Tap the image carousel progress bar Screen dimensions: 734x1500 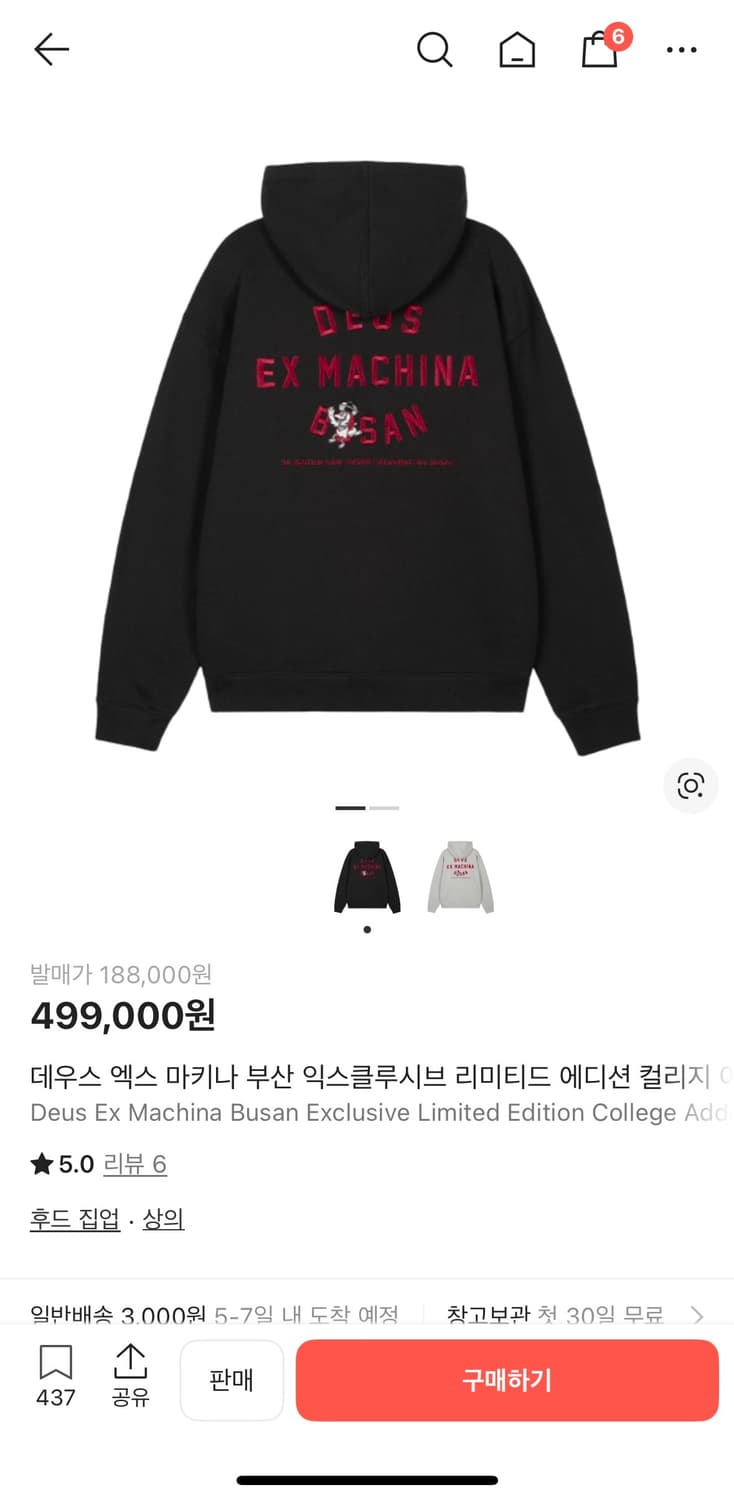(367, 807)
